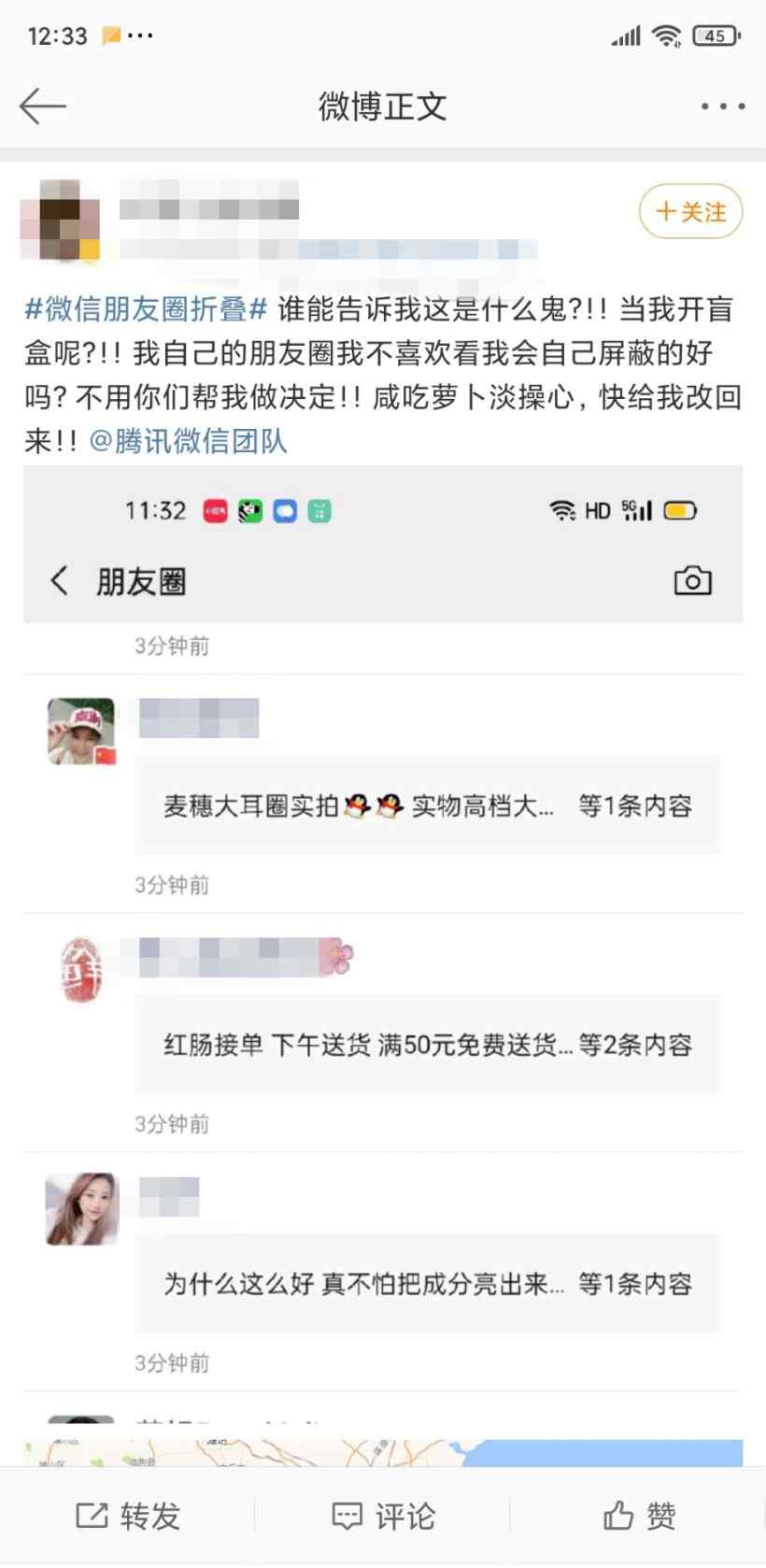Open the three-dot overflow menu

click(723, 107)
